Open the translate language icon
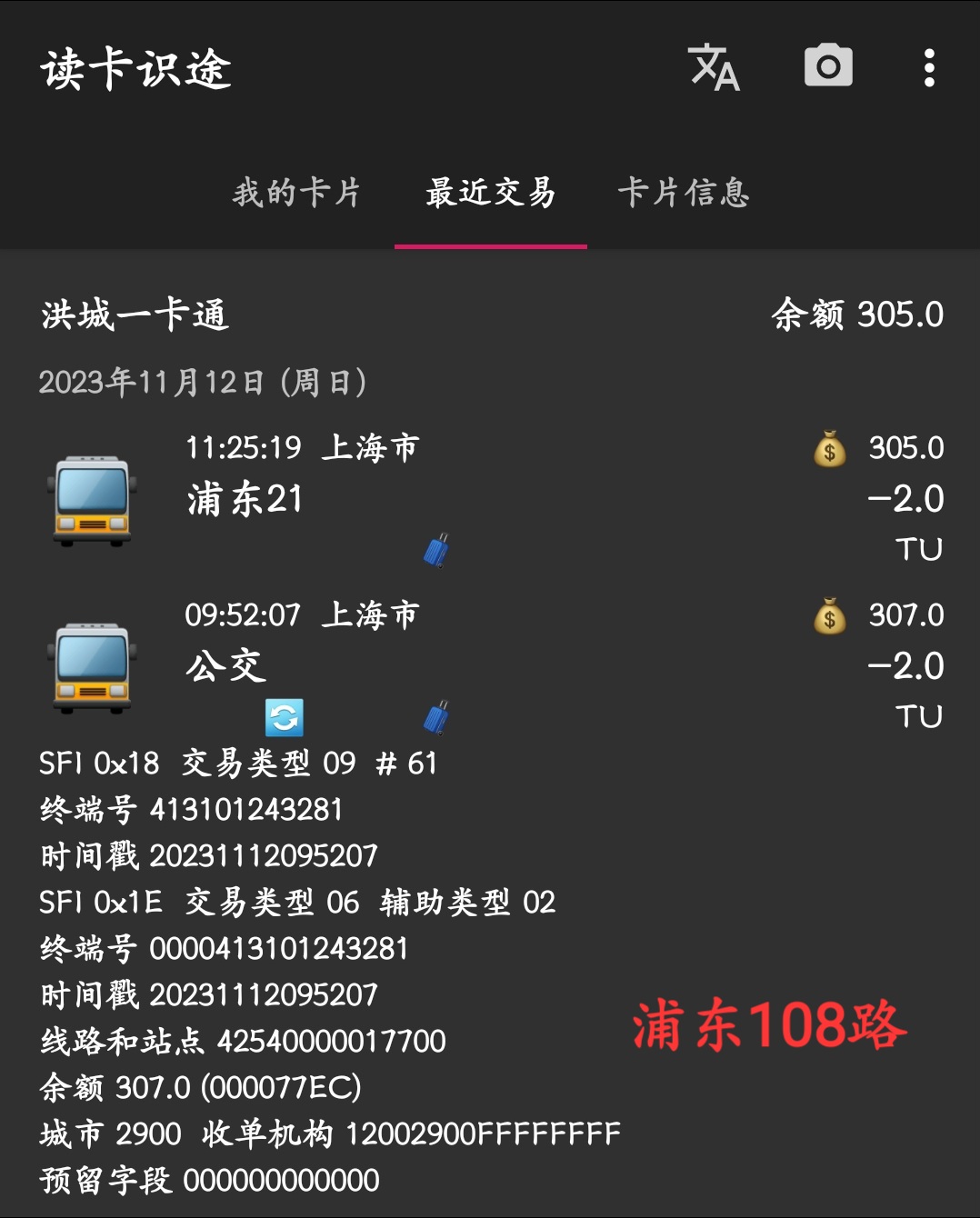 click(715, 68)
